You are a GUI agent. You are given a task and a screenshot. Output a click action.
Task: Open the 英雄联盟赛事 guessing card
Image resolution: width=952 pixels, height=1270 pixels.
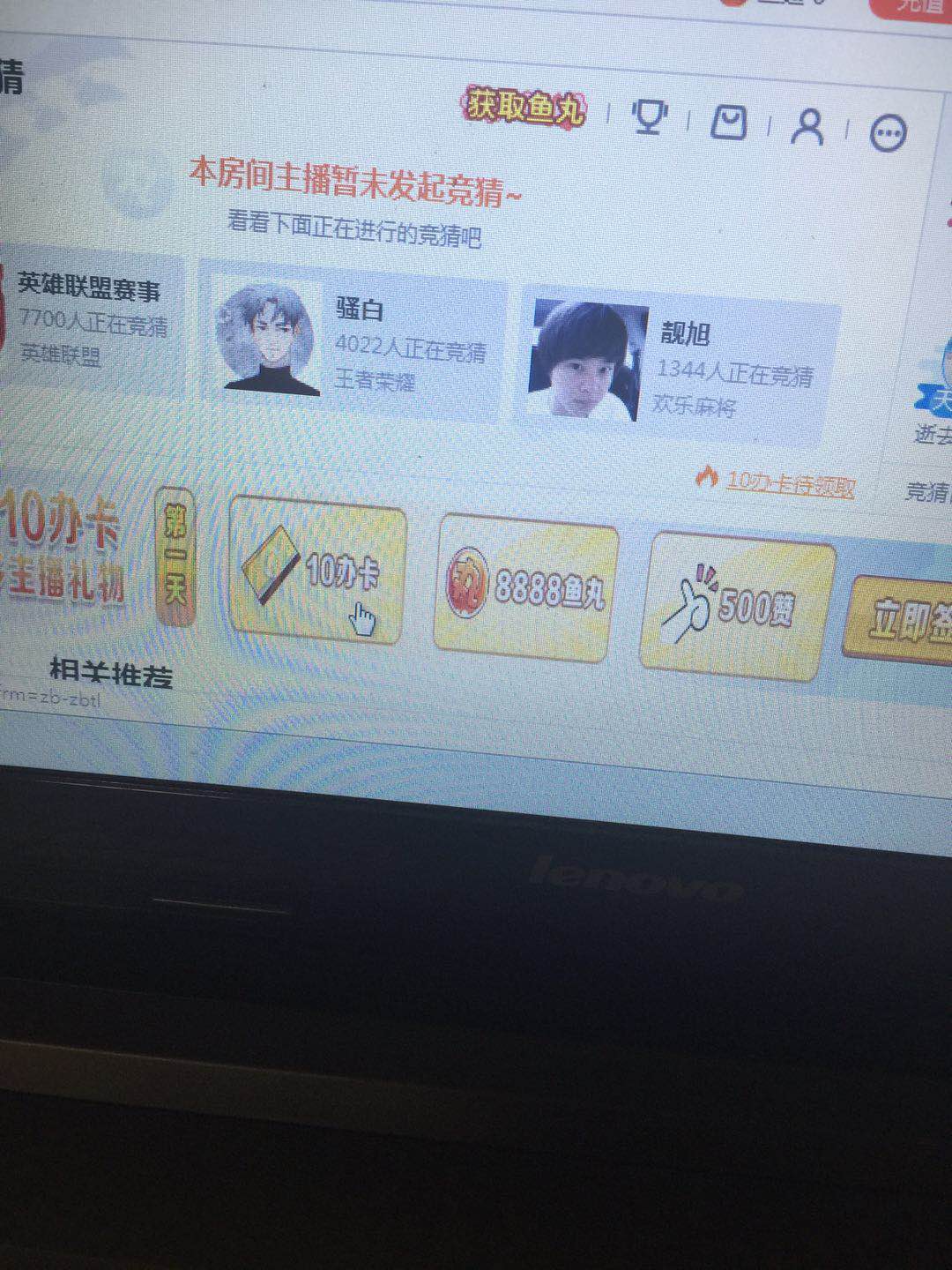[90, 321]
